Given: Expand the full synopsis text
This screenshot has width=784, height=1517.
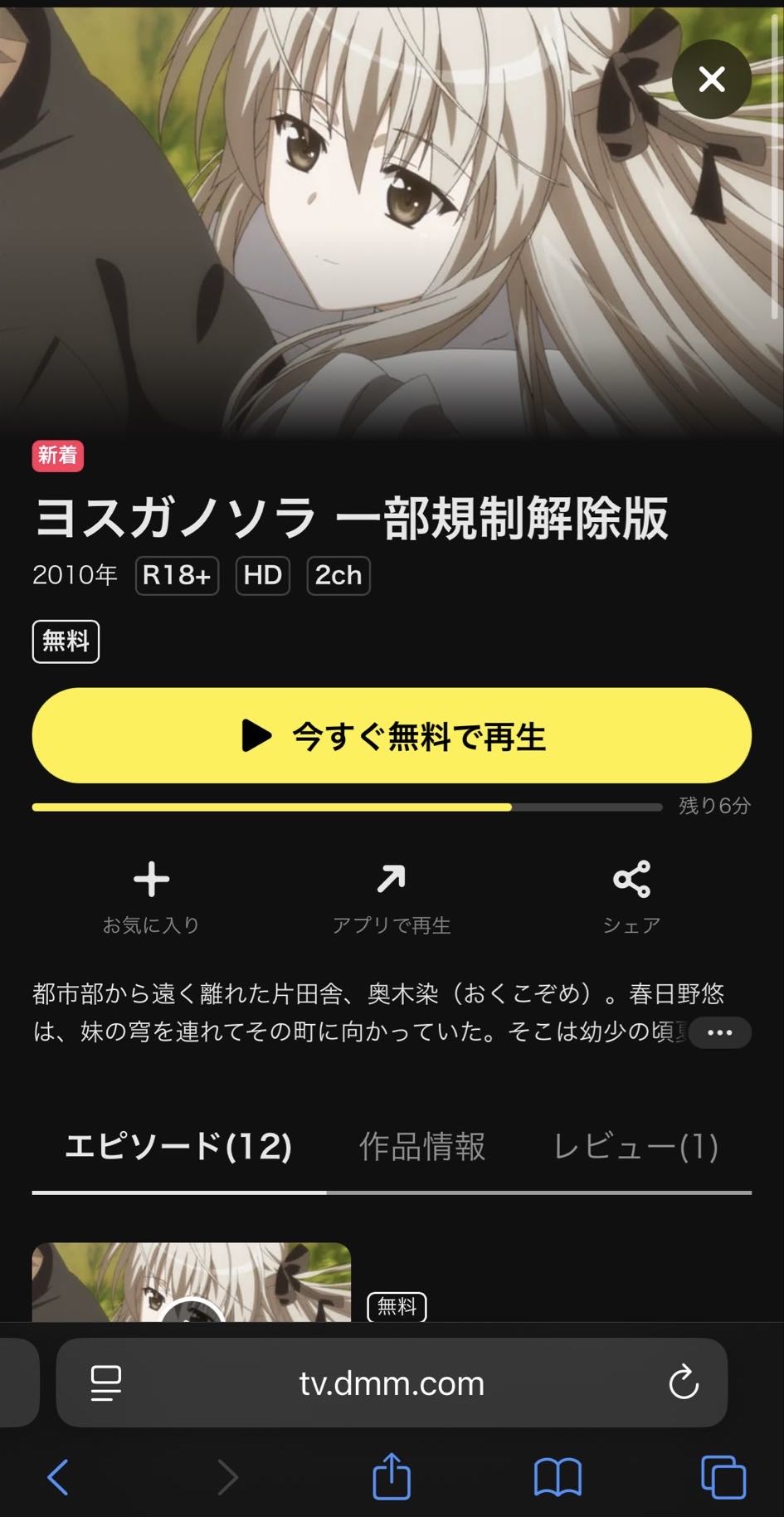Looking at the screenshot, I should 719,1032.
